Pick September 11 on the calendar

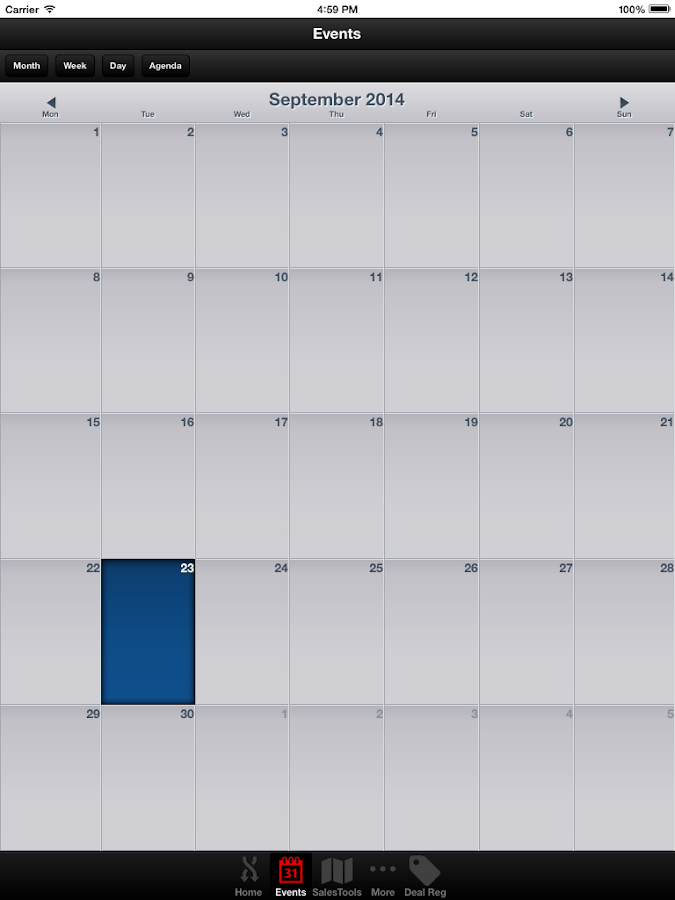click(x=337, y=340)
